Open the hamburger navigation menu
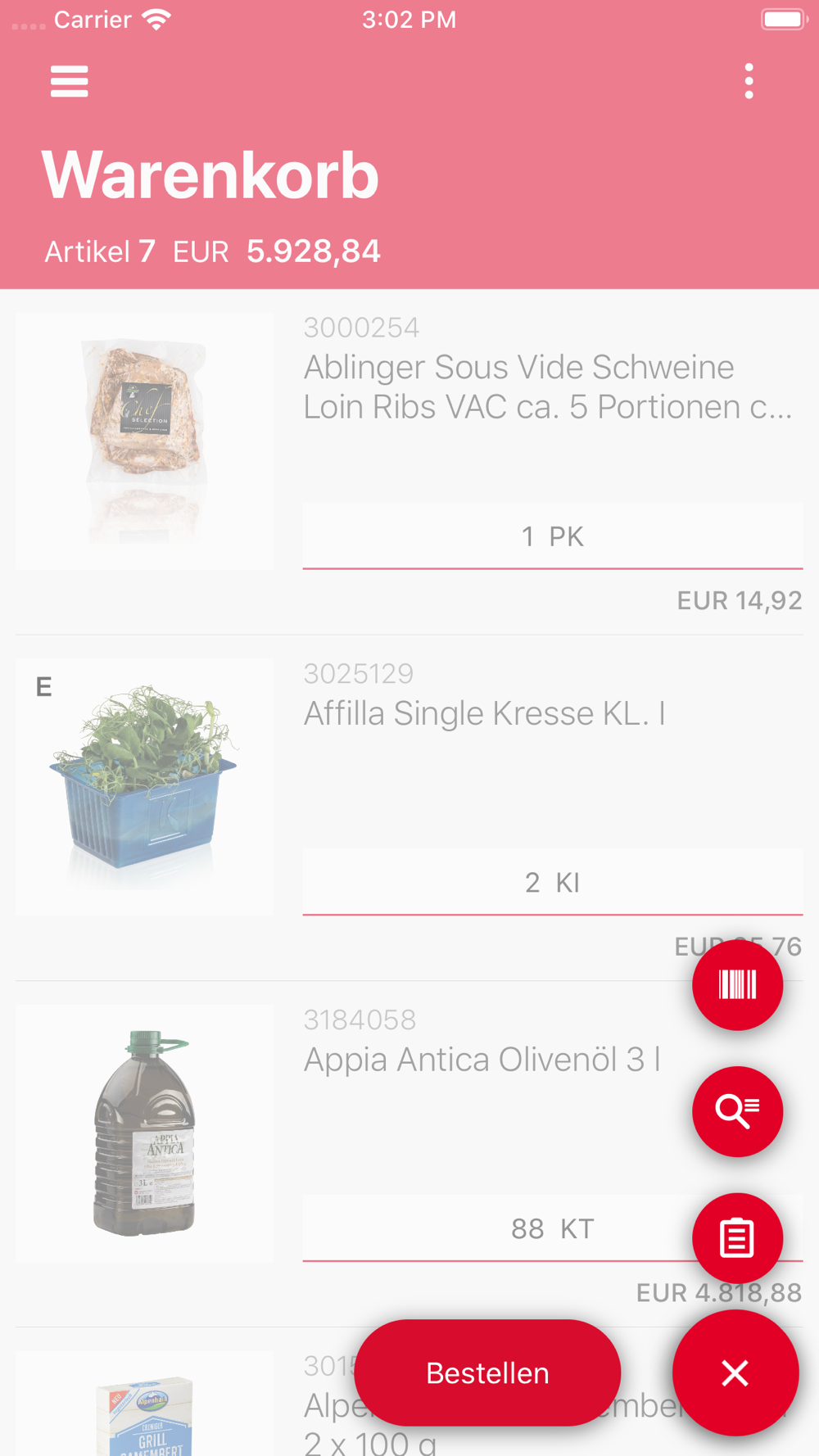The height and width of the screenshot is (1456, 819). pos(69,82)
